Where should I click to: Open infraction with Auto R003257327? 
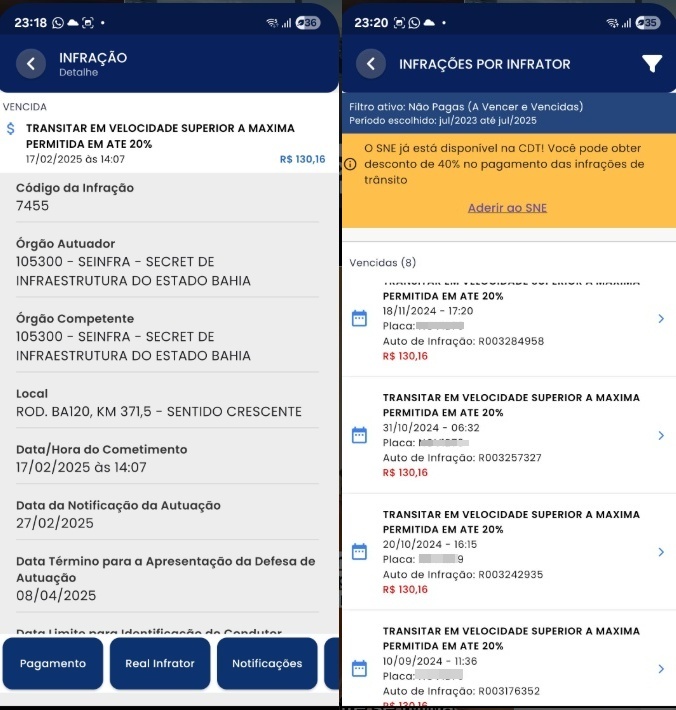(508, 435)
